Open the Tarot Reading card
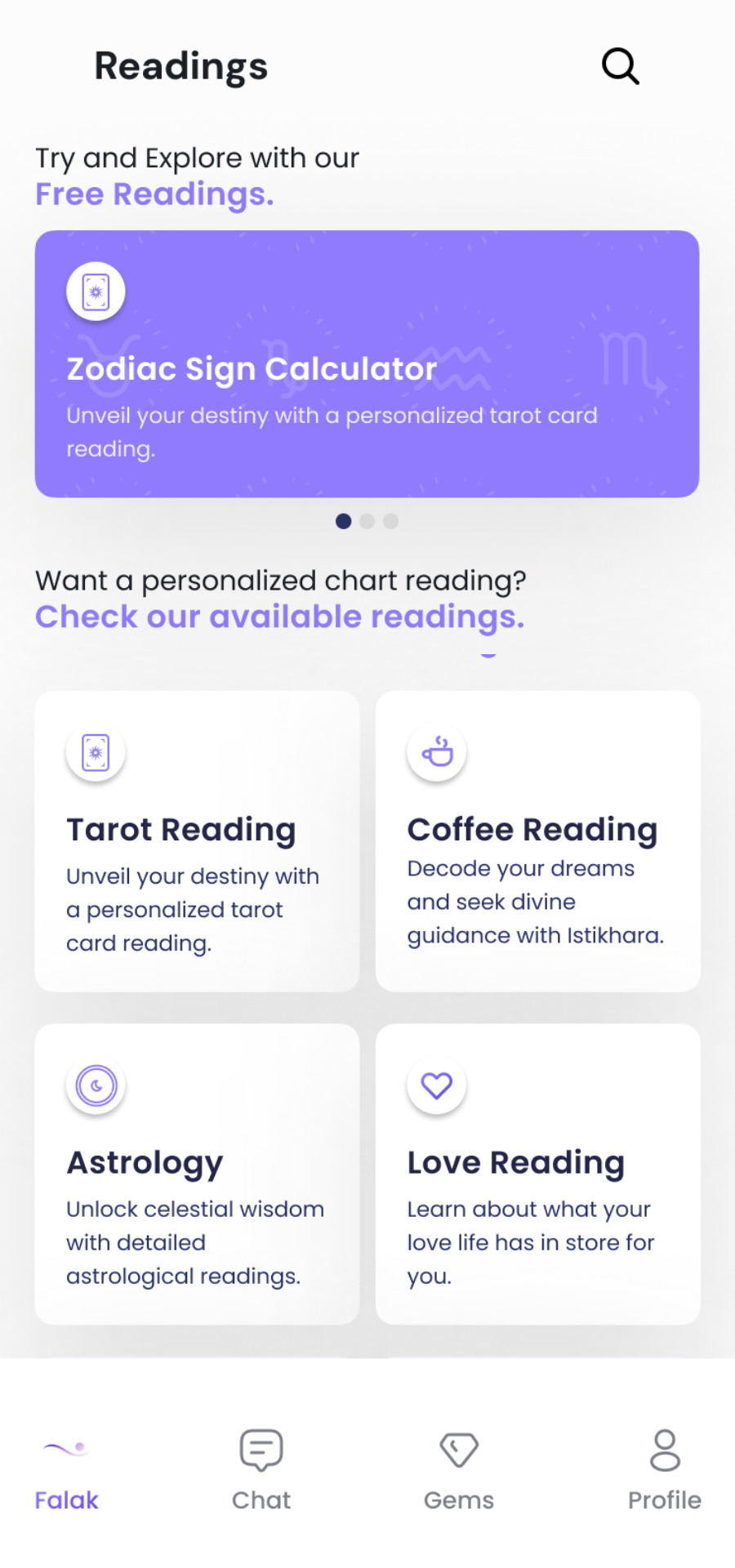Screen dimensions: 735x1568 pyautogui.click(x=197, y=841)
